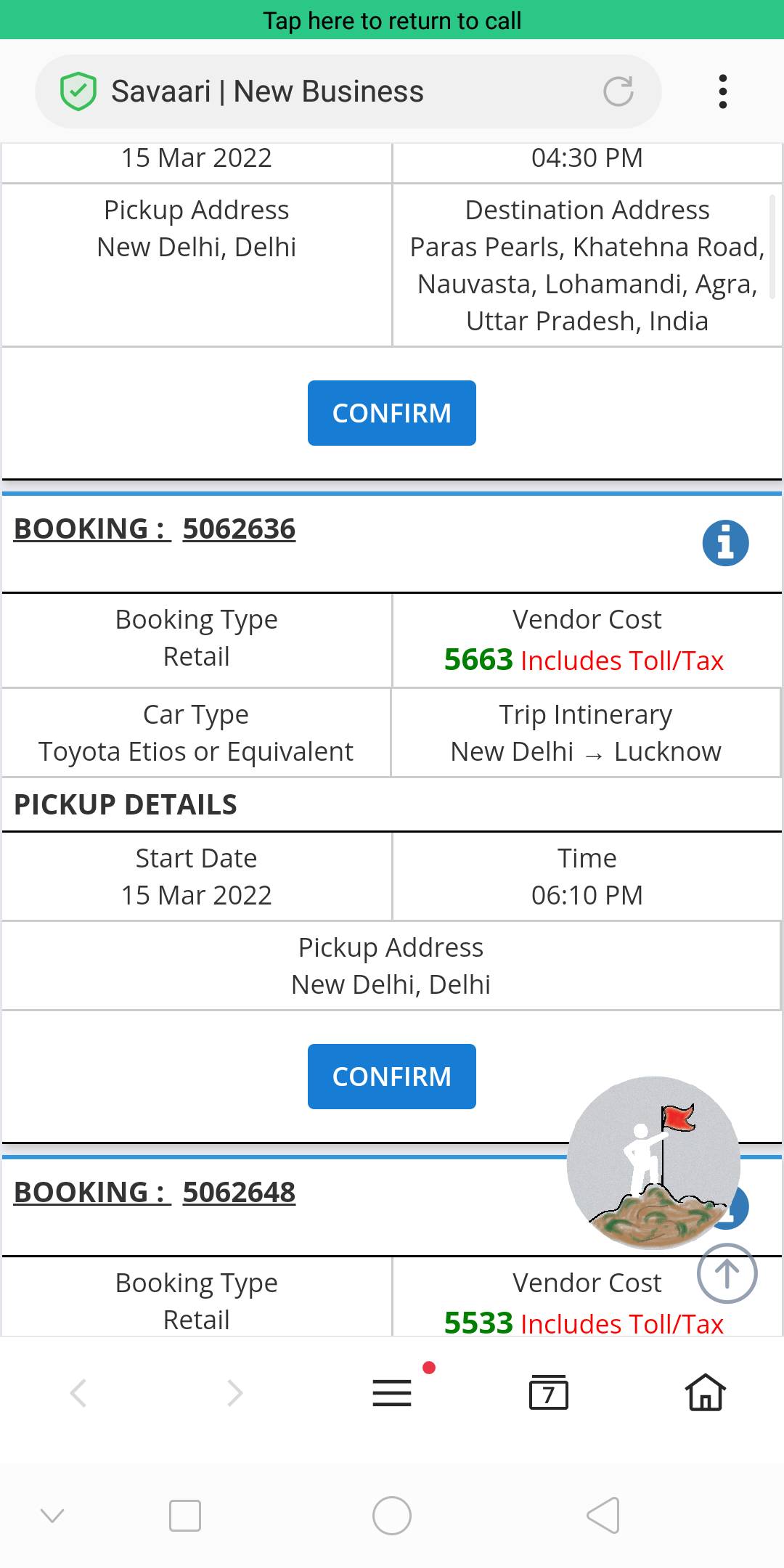The image size is (784, 1568).
Task: Tap the Savaari address bar
Action: coord(327,91)
